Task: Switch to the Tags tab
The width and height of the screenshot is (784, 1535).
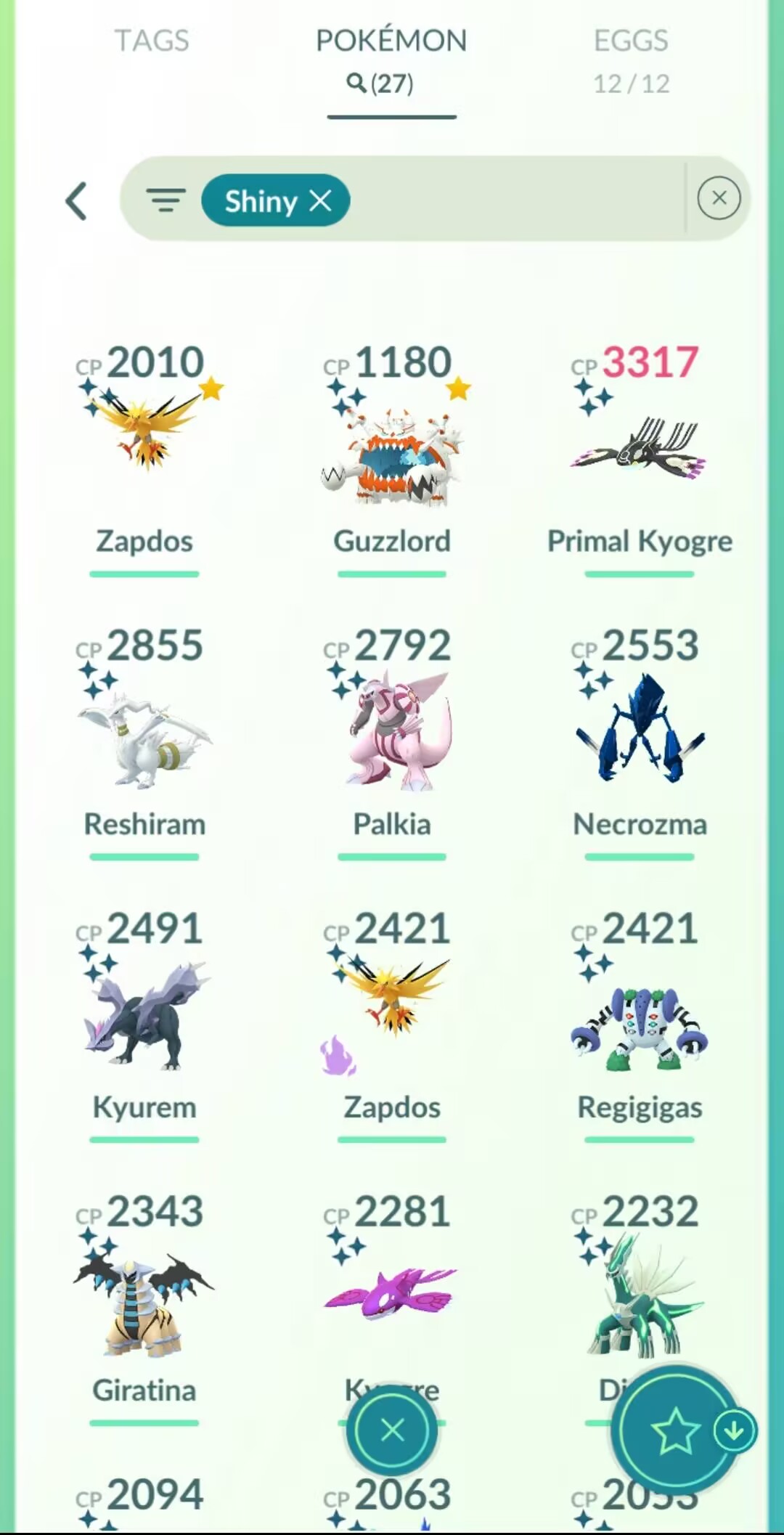Action: pyautogui.click(x=152, y=41)
